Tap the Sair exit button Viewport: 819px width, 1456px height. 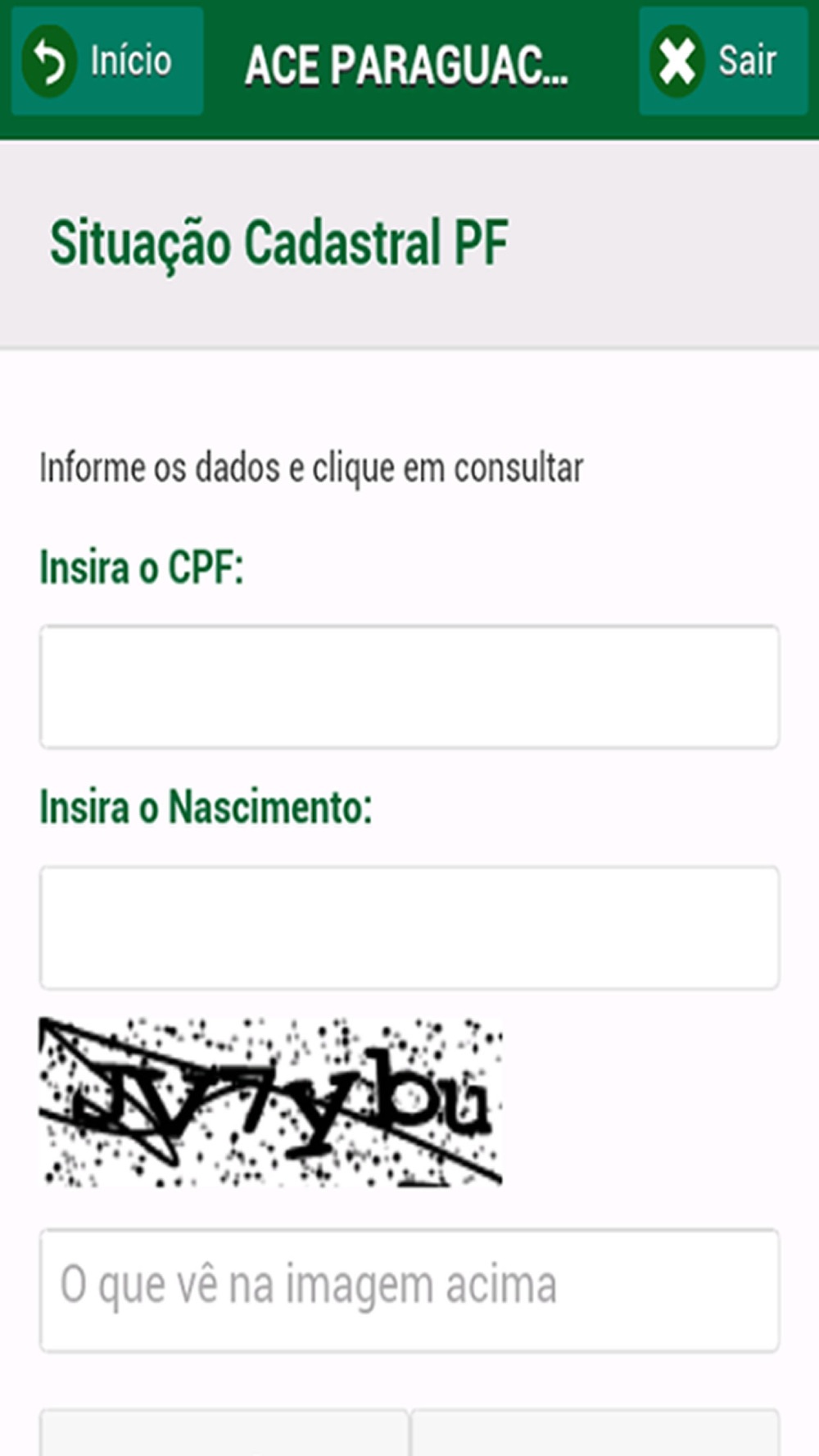tap(723, 61)
